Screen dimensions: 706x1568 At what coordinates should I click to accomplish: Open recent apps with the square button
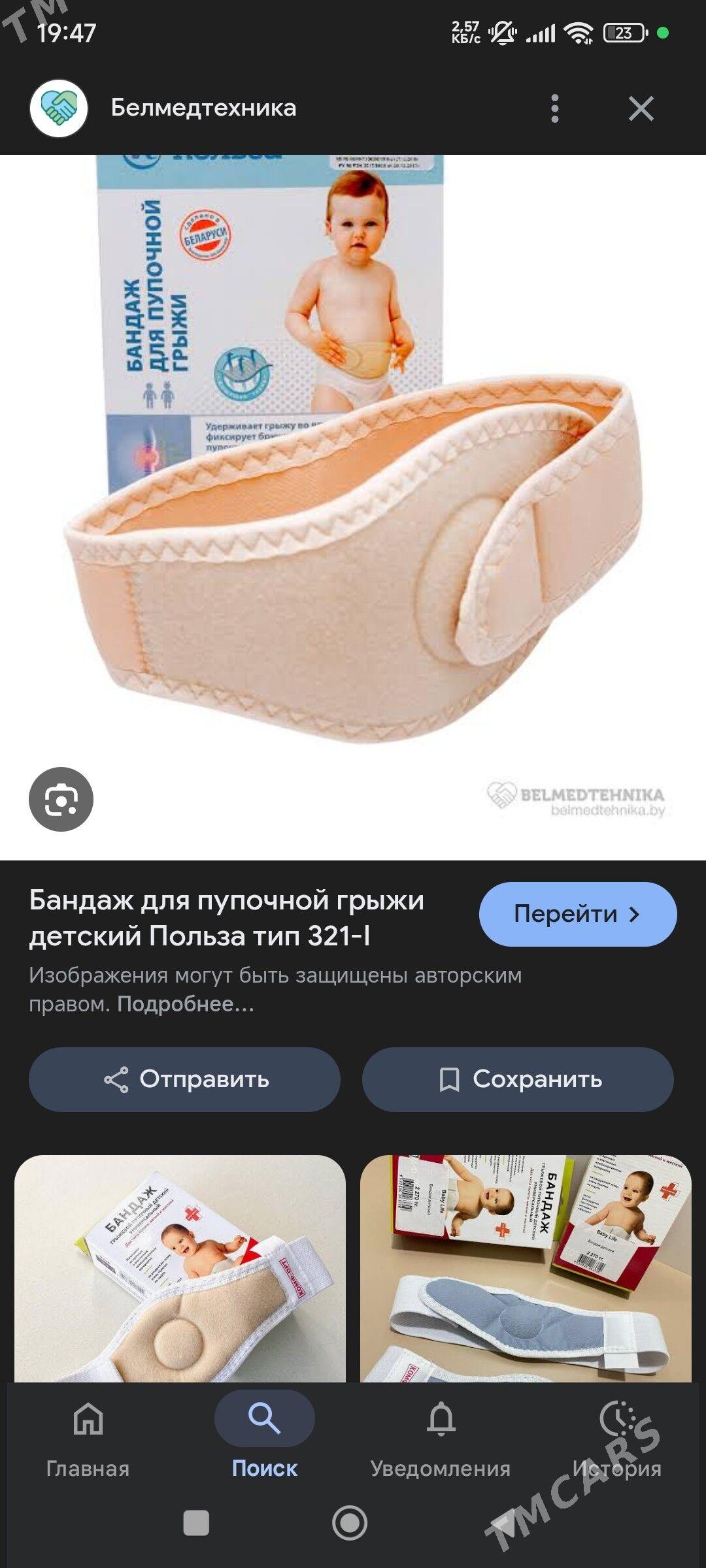196,1523
